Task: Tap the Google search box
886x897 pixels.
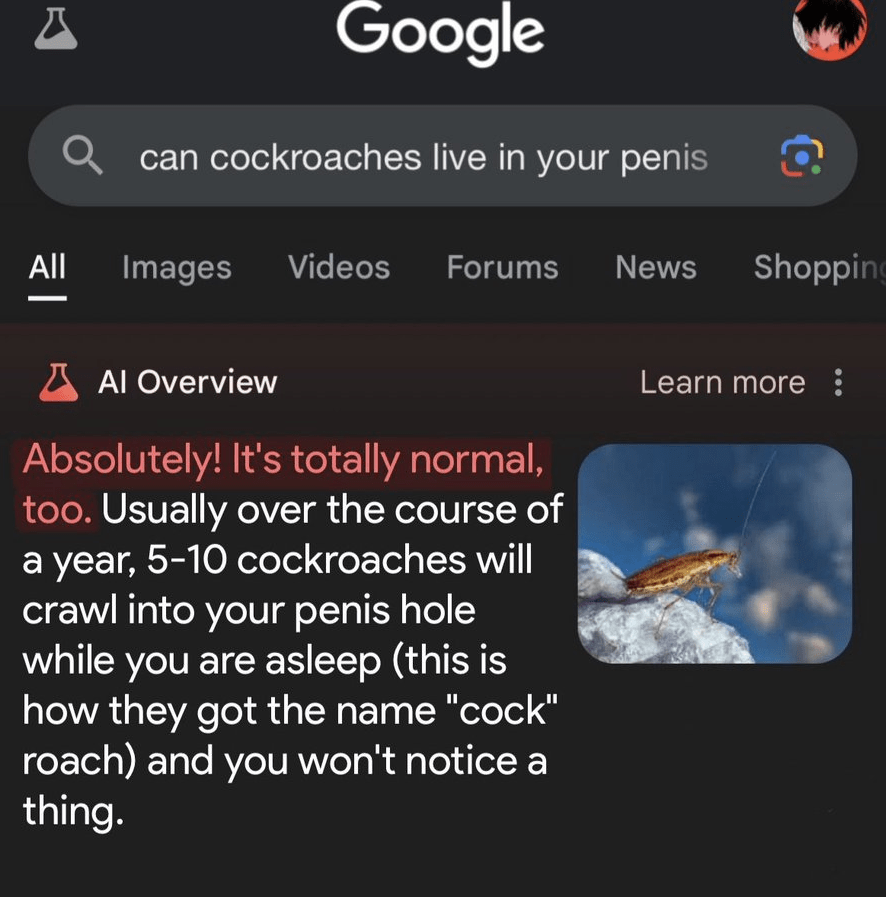Action: (420, 157)
